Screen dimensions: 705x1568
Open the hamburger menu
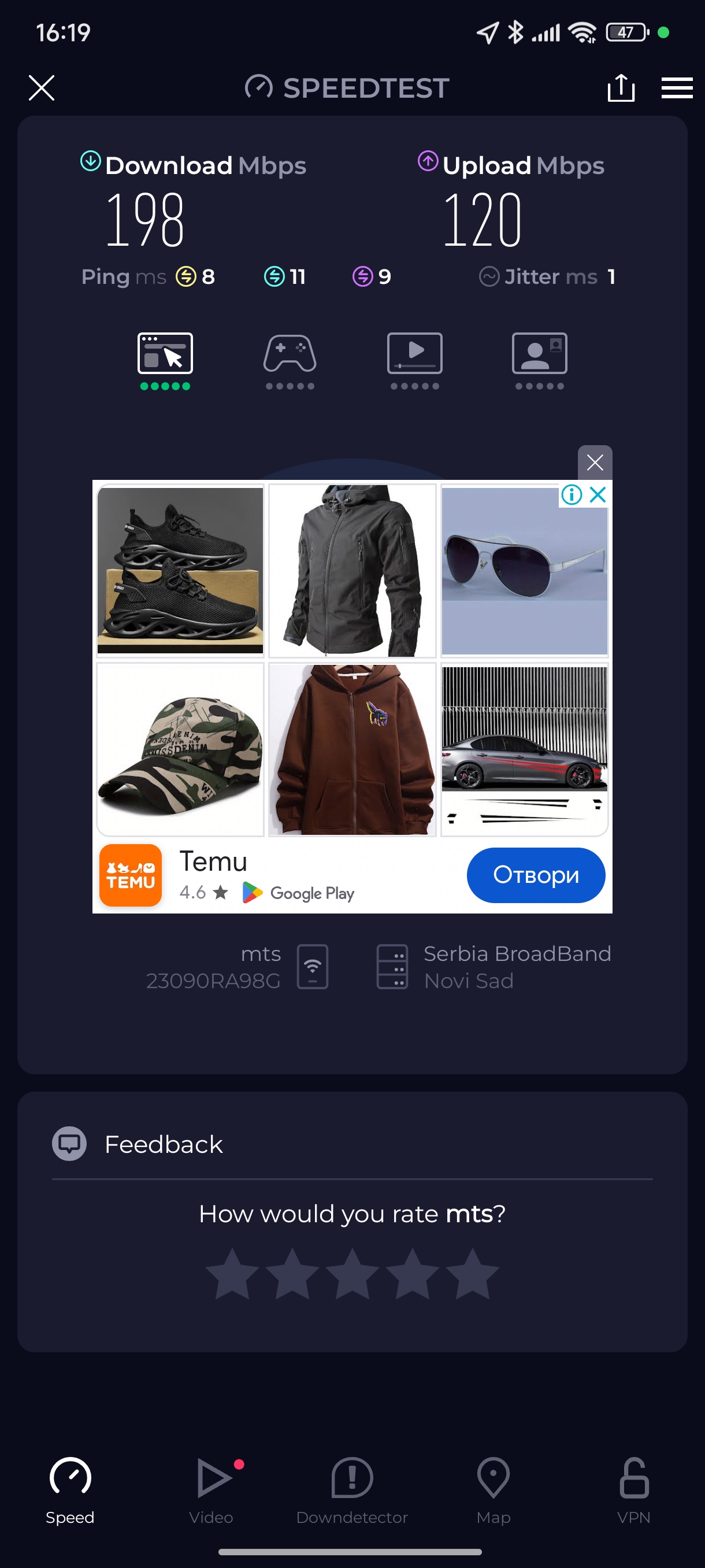coord(677,88)
